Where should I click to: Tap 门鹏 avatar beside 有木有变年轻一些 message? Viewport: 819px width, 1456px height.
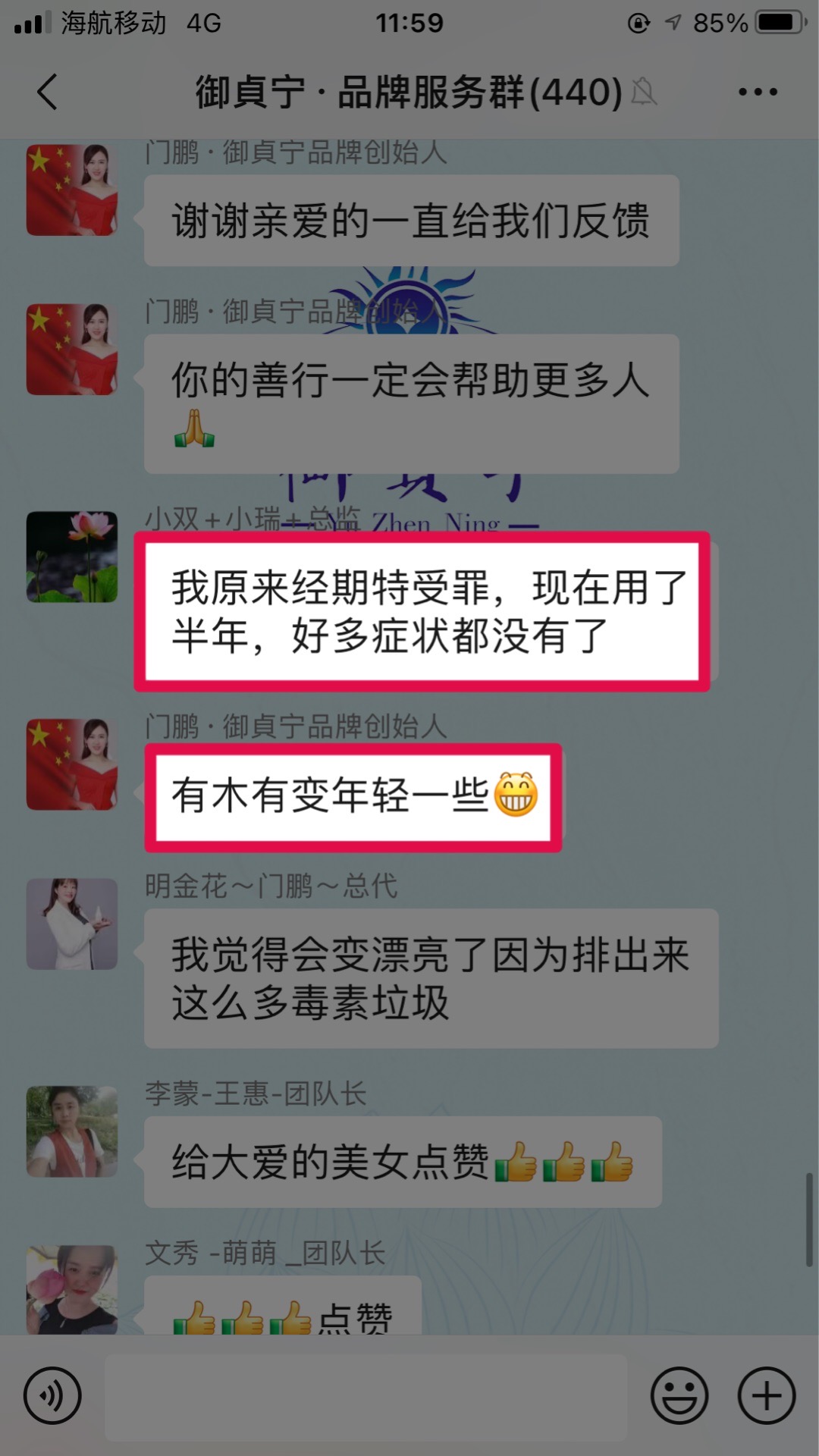click(x=72, y=764)
